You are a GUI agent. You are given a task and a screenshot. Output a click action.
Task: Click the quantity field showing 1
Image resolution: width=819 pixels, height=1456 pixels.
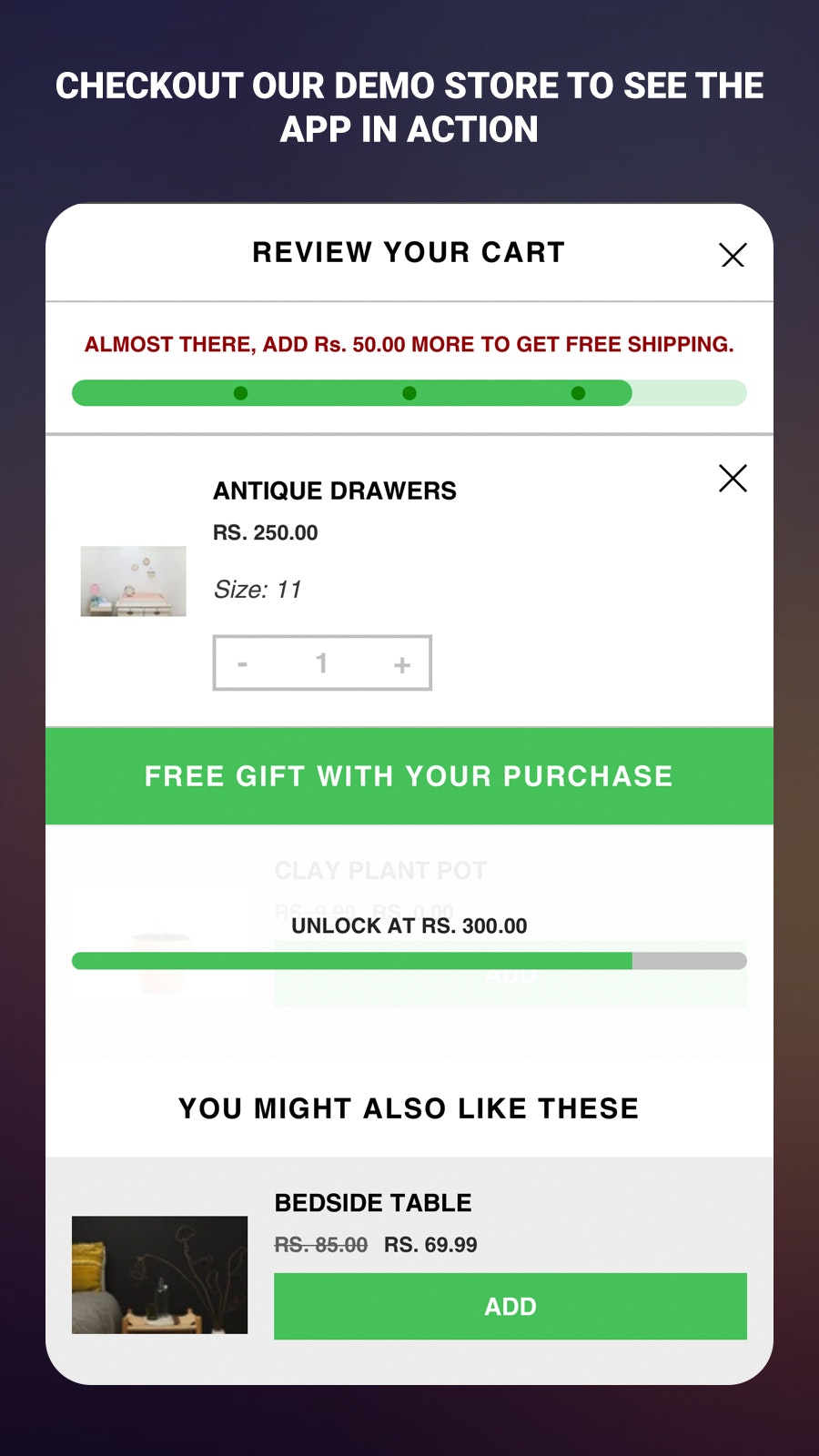(x=322, y=663)
